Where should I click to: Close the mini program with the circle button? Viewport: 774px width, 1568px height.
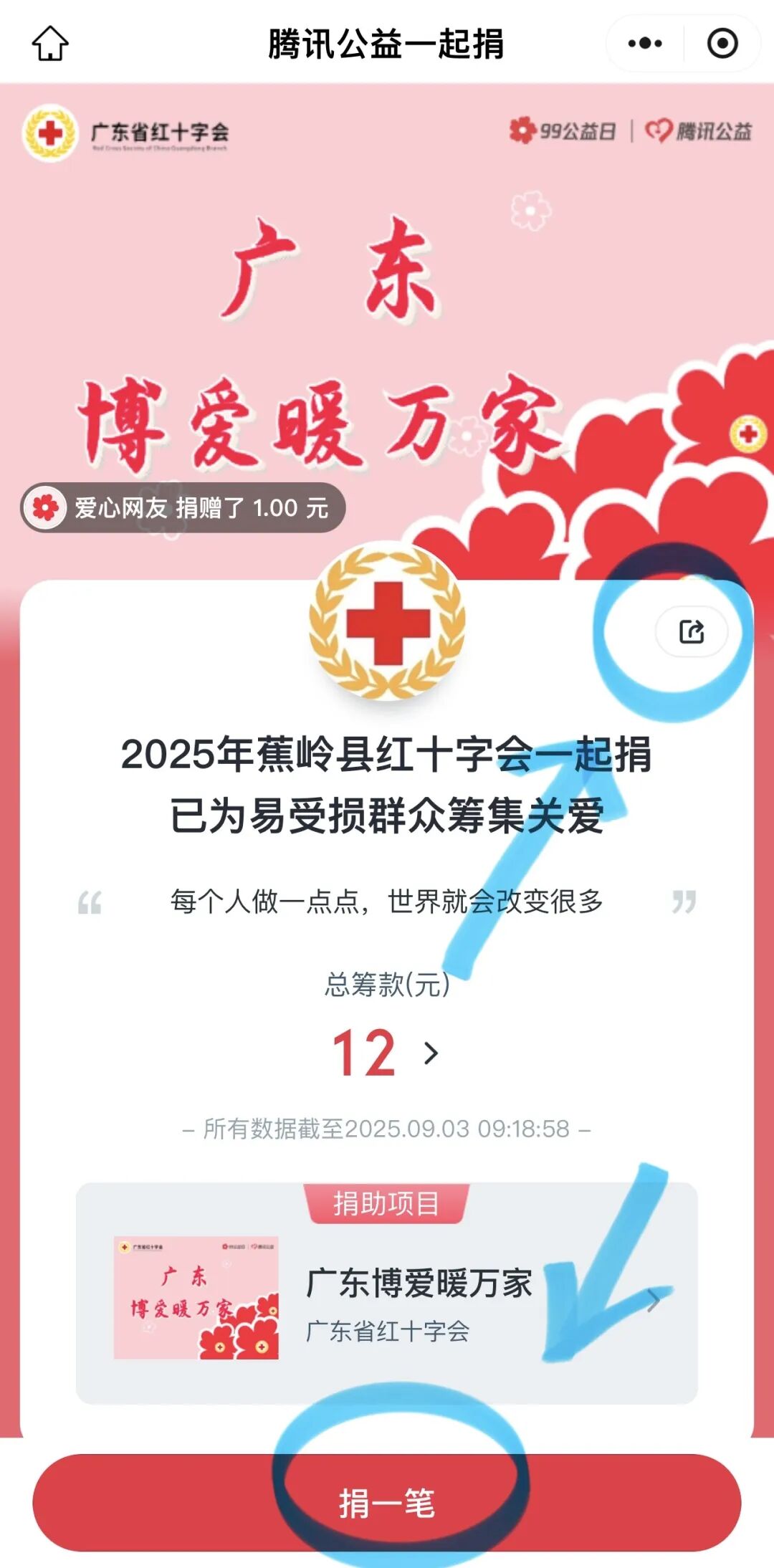[722, 44]
